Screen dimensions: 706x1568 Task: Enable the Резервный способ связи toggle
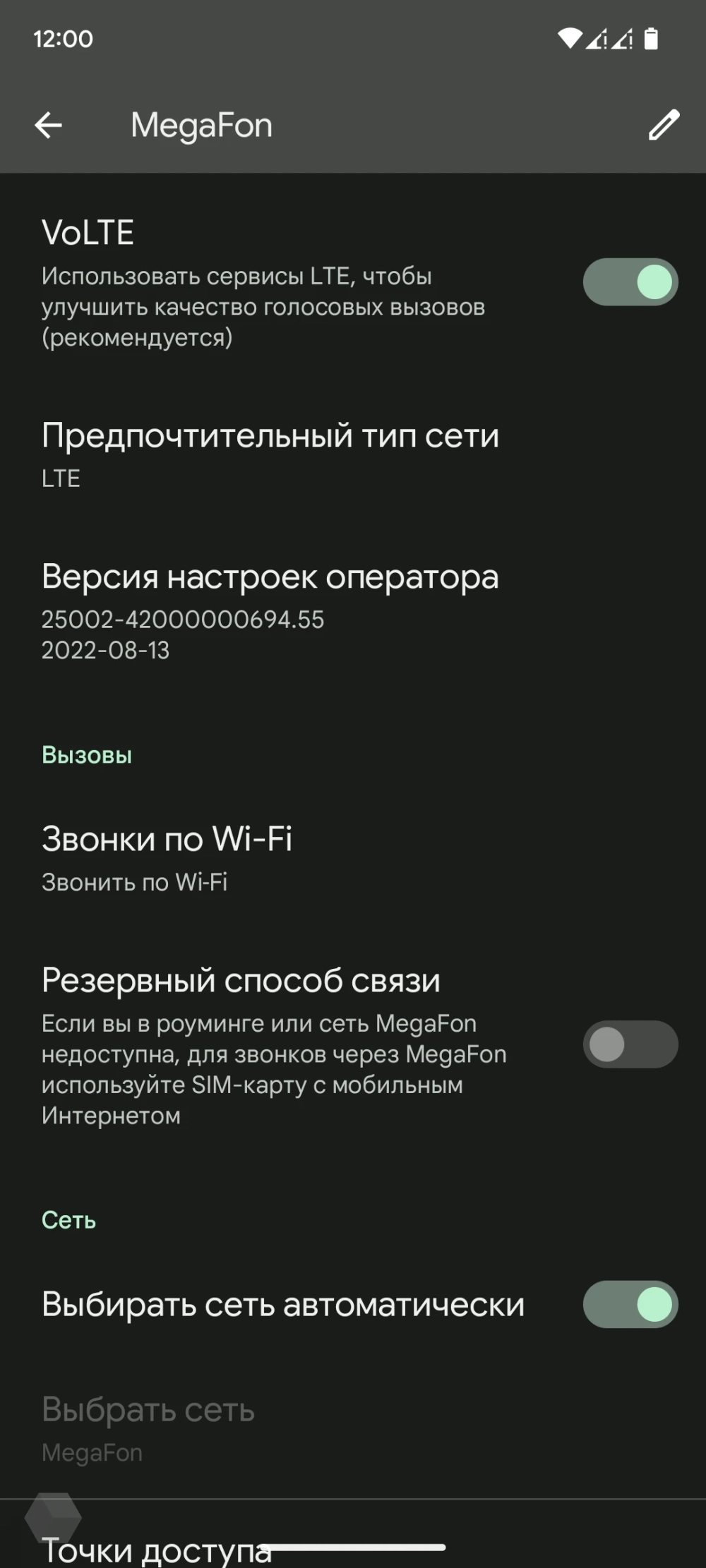click(629, 1044)
